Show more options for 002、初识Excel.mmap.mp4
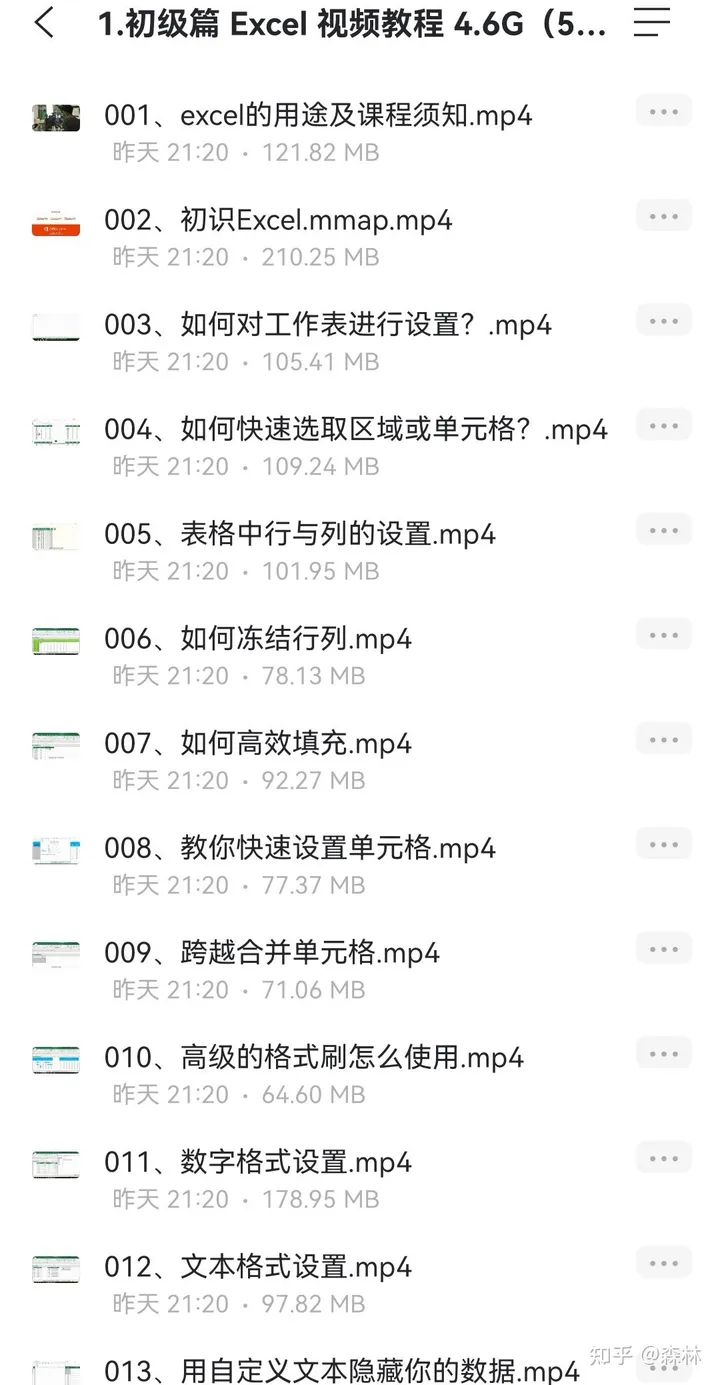The height and width of the screenshot is (1385, 720). point(664,216)
